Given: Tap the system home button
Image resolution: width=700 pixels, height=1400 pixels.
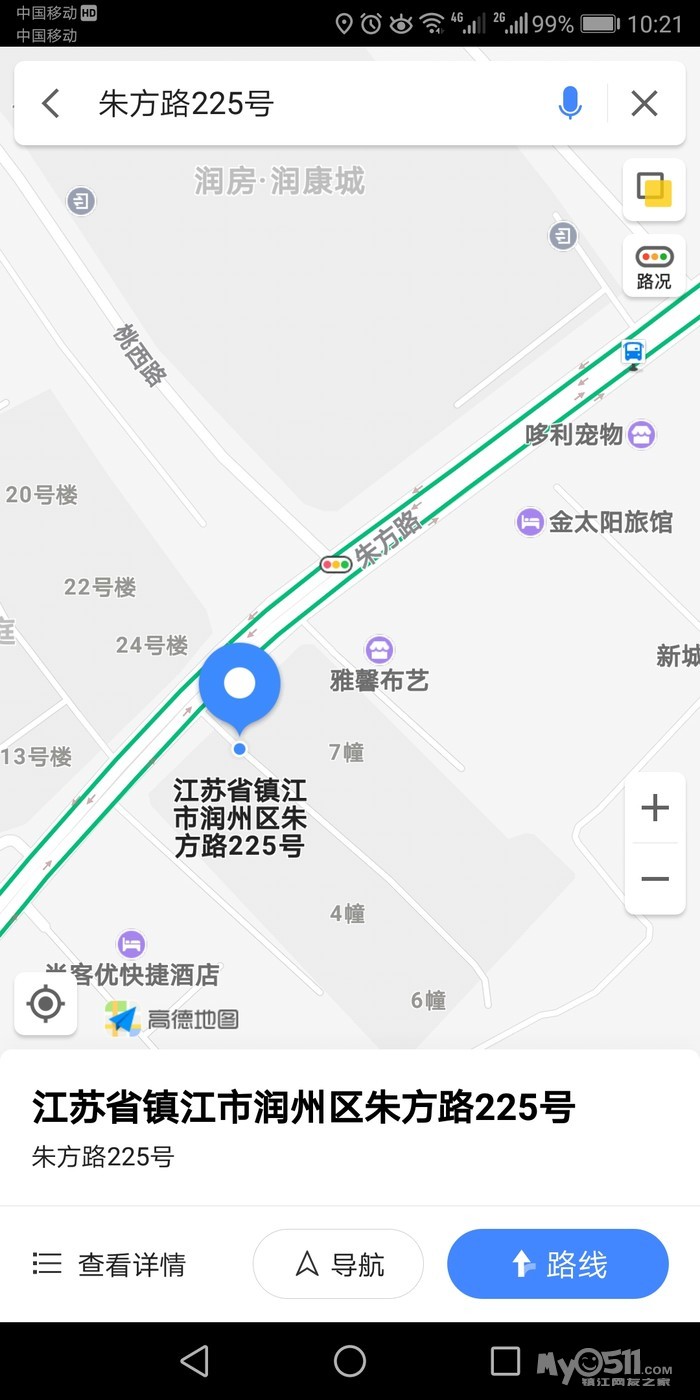Looking at the screenshot, I should (350, 1360).
